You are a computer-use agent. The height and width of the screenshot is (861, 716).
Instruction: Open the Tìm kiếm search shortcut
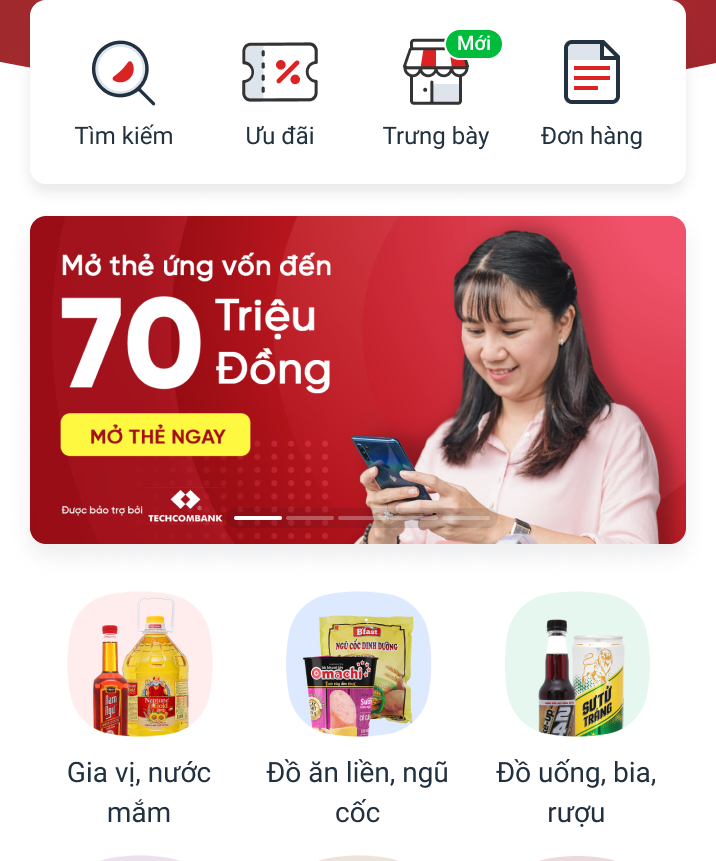coord(124,92)
